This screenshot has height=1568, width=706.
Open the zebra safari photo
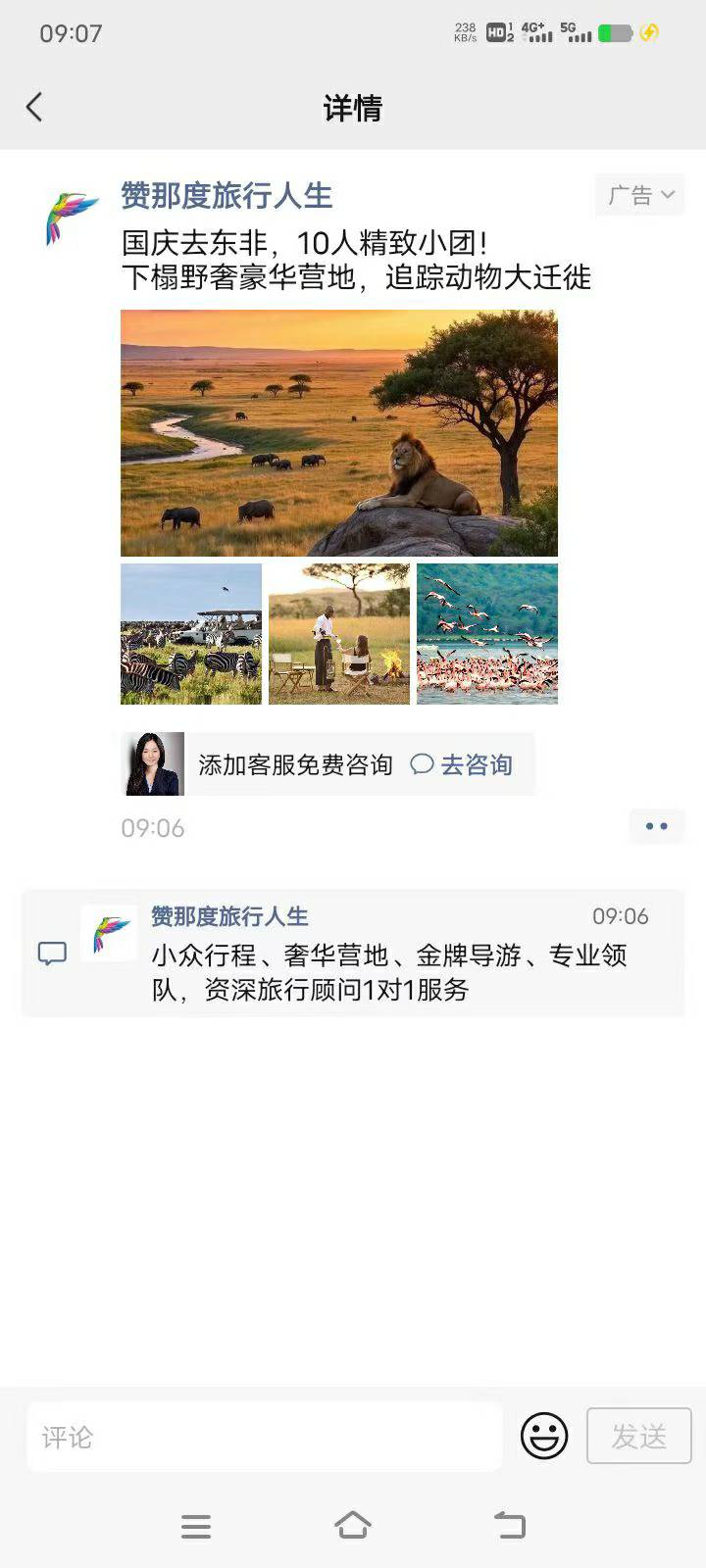[x=191, y=633]
